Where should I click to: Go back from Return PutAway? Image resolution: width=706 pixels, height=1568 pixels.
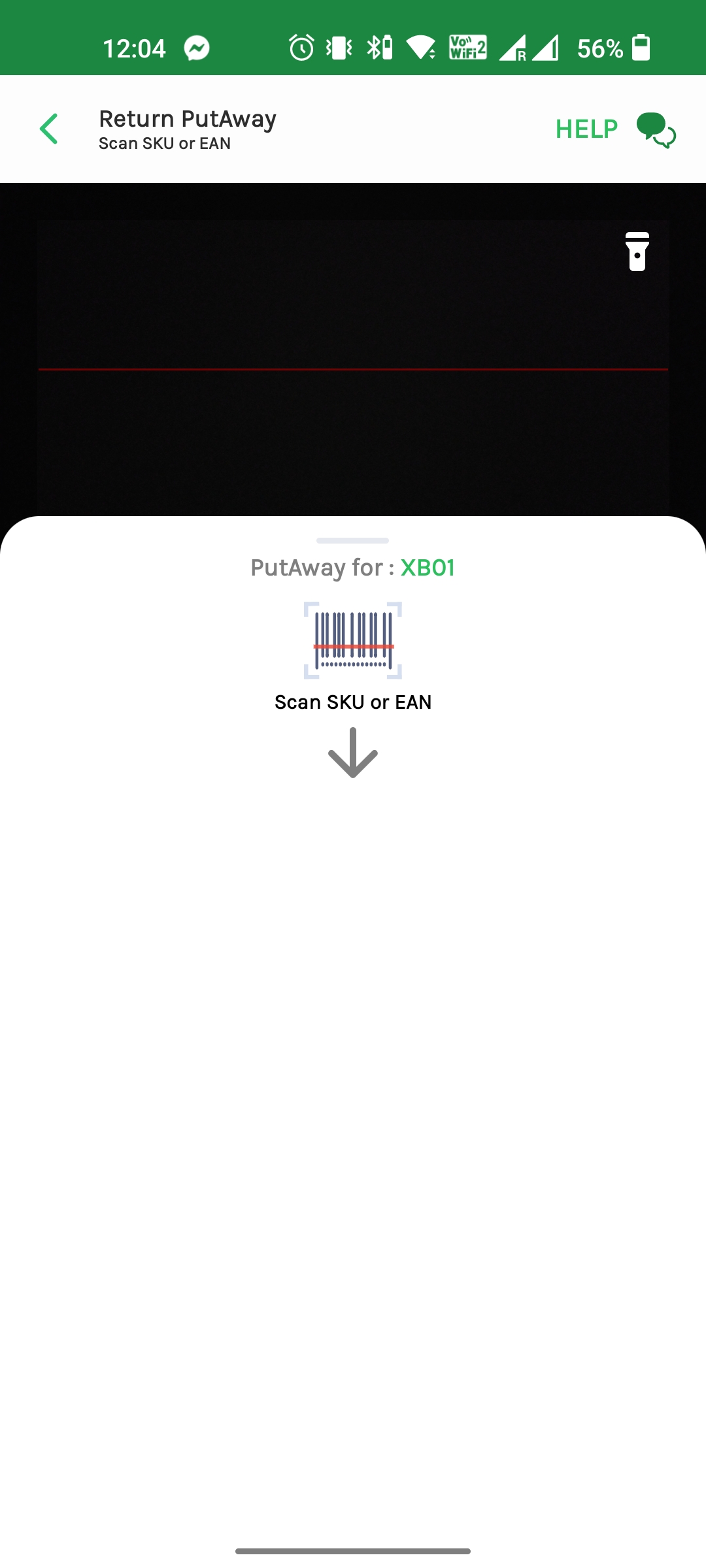pos(49,129)
